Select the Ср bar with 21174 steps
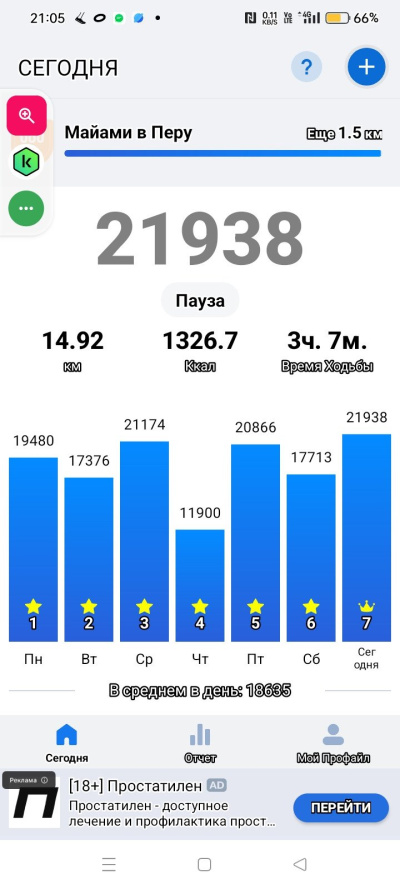The height and width of the screenshot is (889, 400). click(144, 541)
